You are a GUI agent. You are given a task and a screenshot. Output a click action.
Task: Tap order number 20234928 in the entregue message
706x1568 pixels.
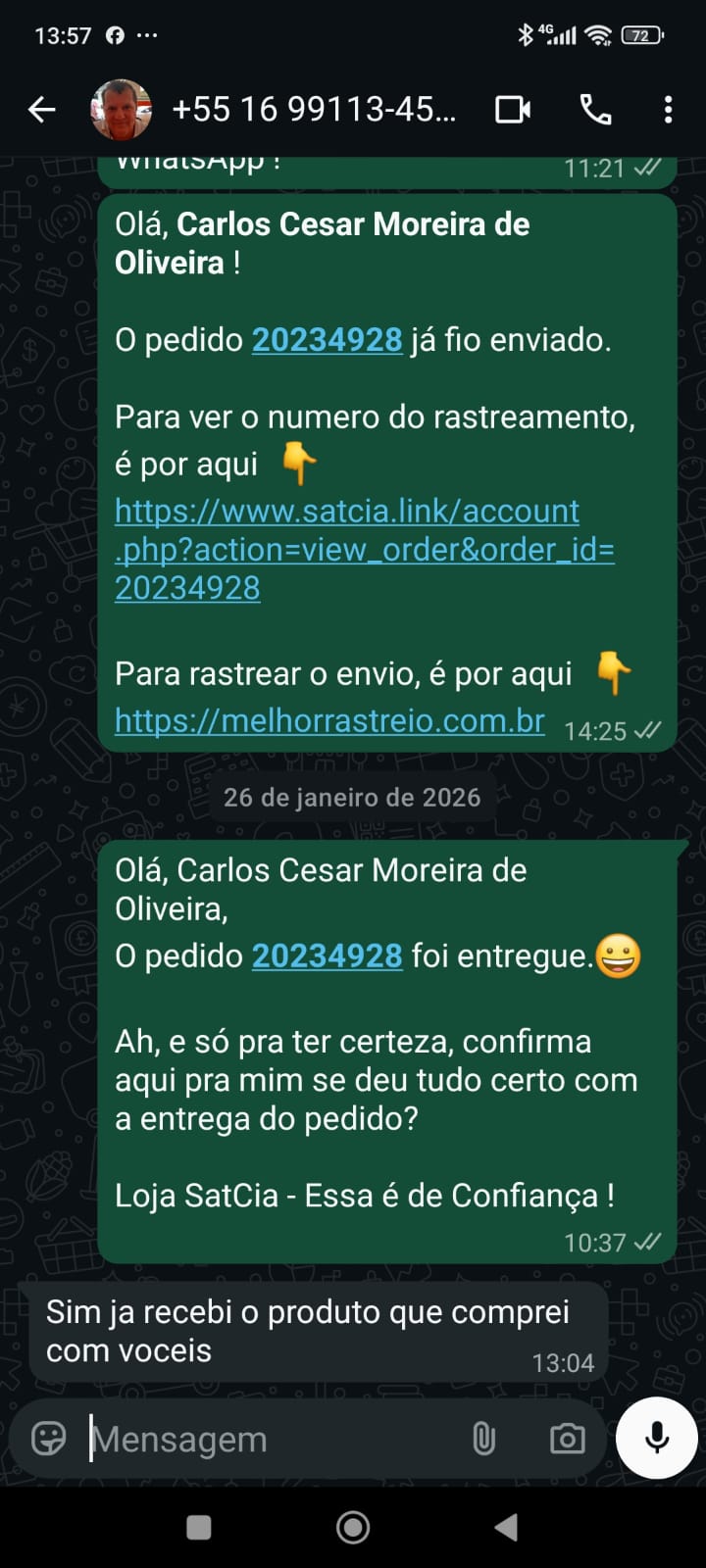pos(327,956)
